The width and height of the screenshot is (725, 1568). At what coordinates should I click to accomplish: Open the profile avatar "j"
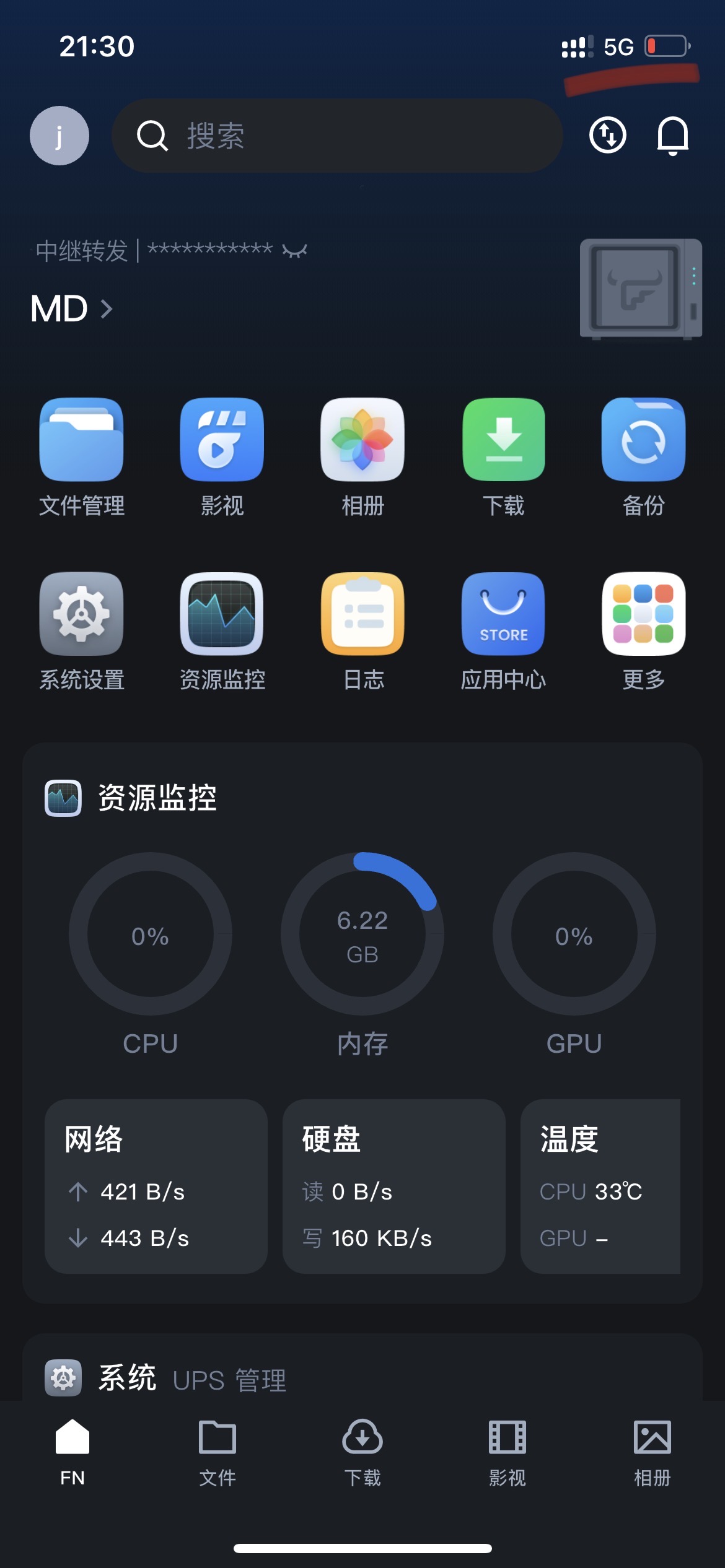tap(59, 136)
